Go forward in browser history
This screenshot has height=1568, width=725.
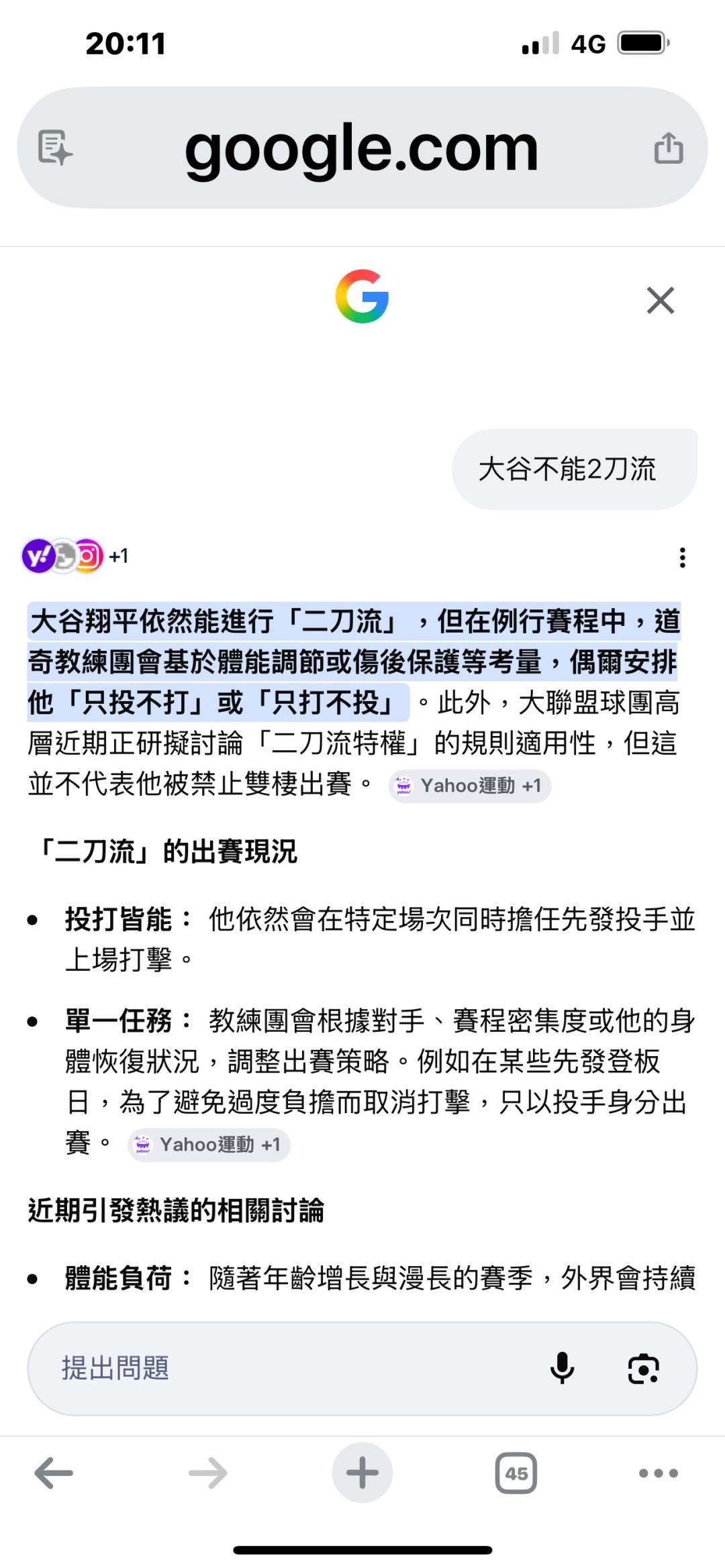coord(208,1473)
